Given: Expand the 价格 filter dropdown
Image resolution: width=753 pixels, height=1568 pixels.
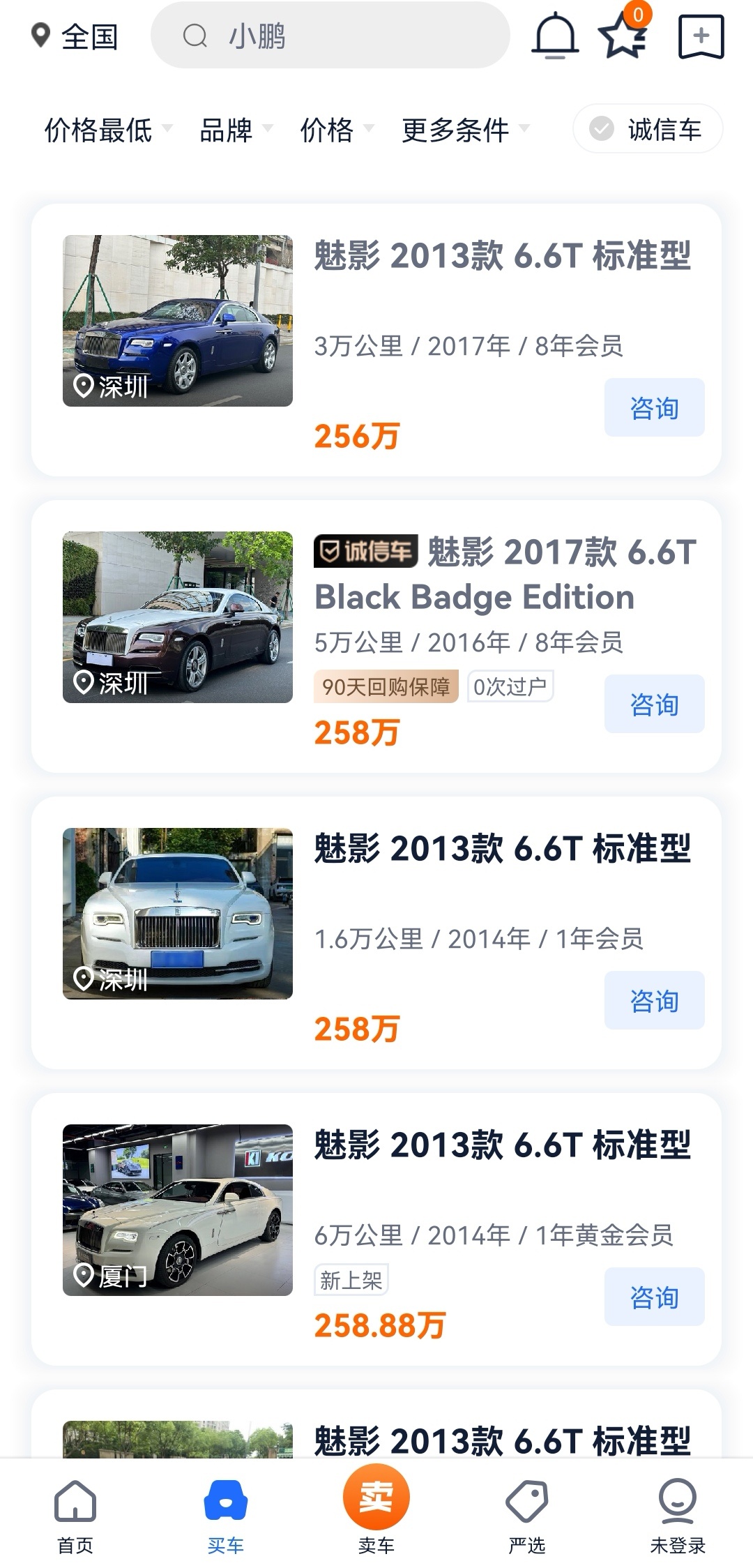Looking at the screenshot, I should [x=336, y=130].
